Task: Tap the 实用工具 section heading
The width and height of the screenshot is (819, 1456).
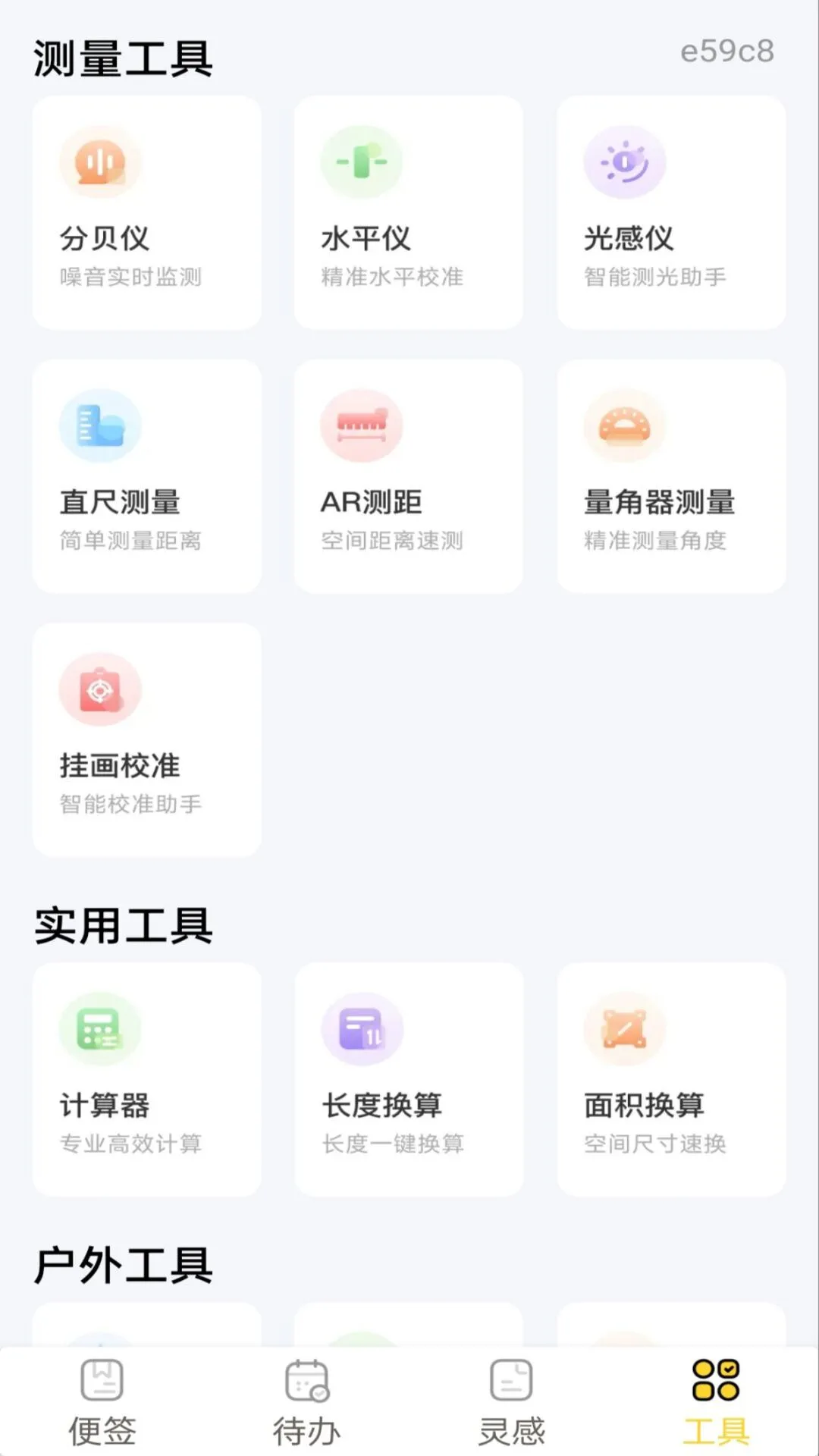Action: point(124,924)
